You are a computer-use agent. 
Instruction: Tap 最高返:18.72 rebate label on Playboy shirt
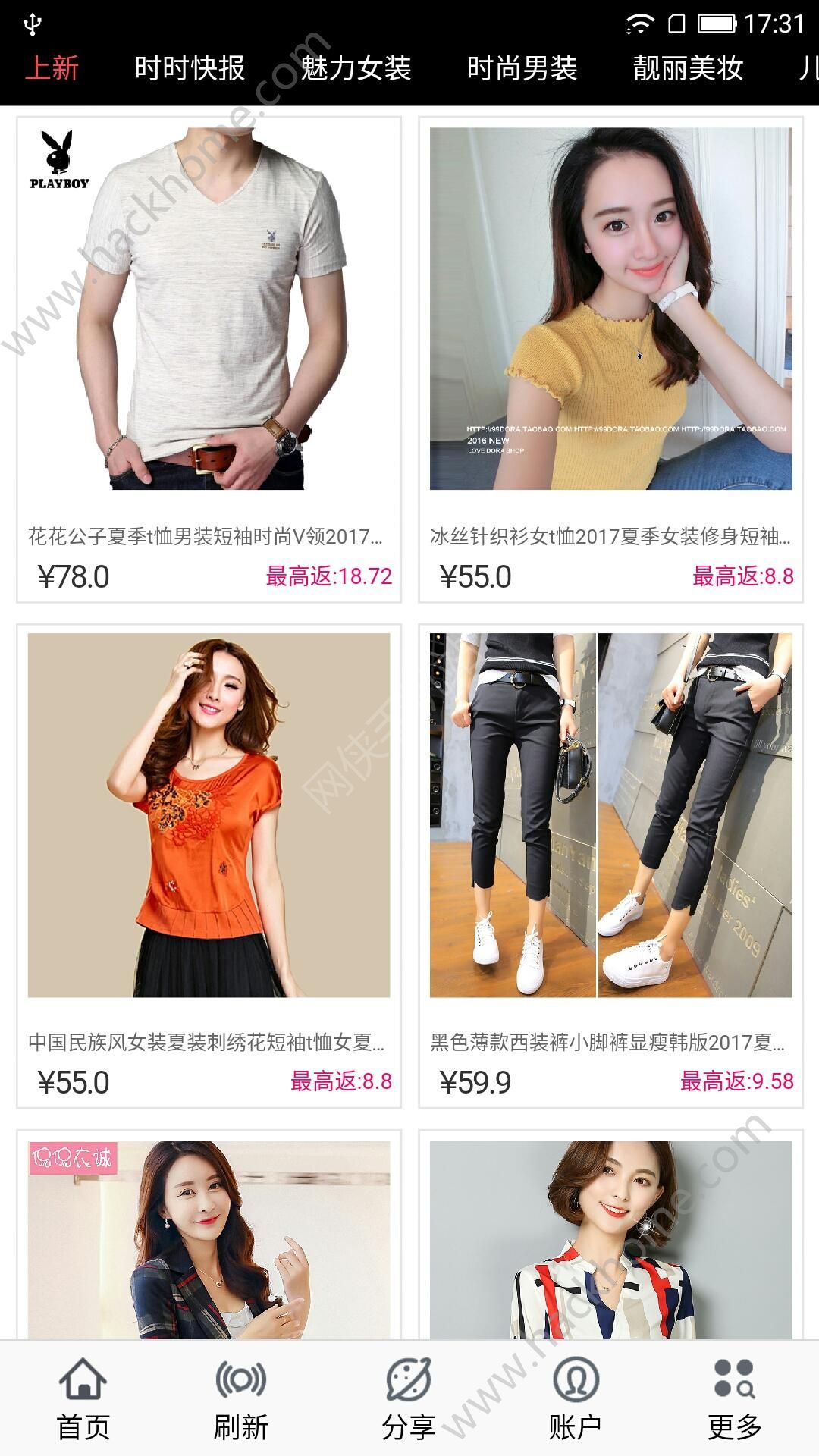point(325,577)
